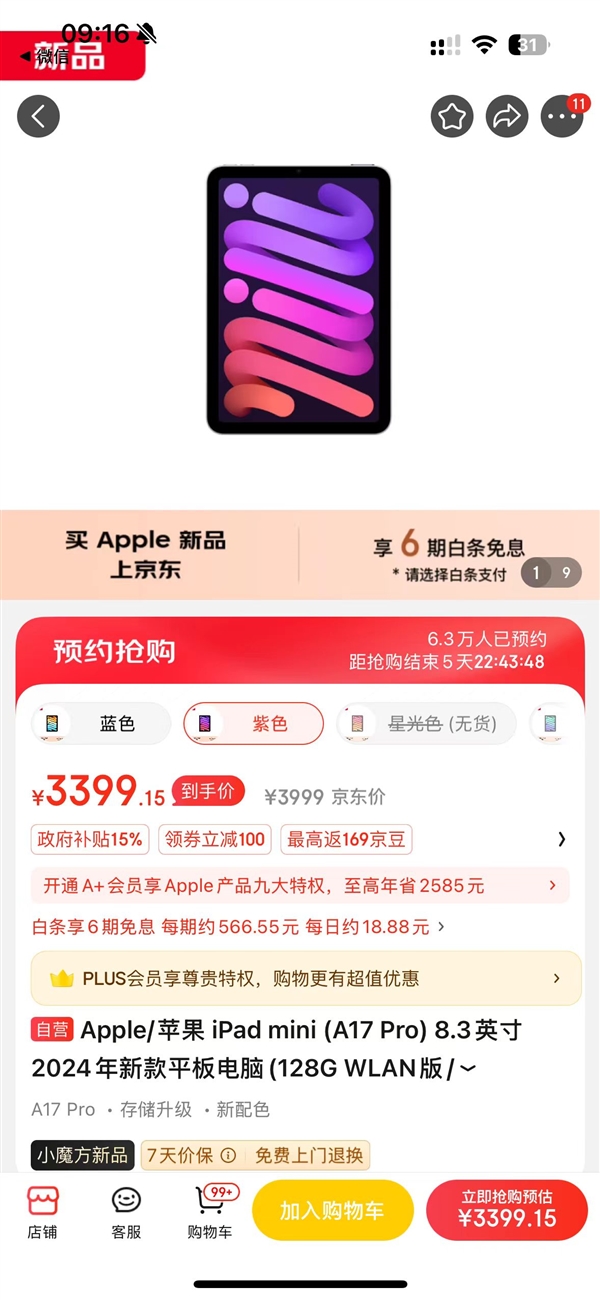The height and width of the screenshot is (1300, 600).
Task: Open the 购物车 shopping cart
Action: [210, 1211]
